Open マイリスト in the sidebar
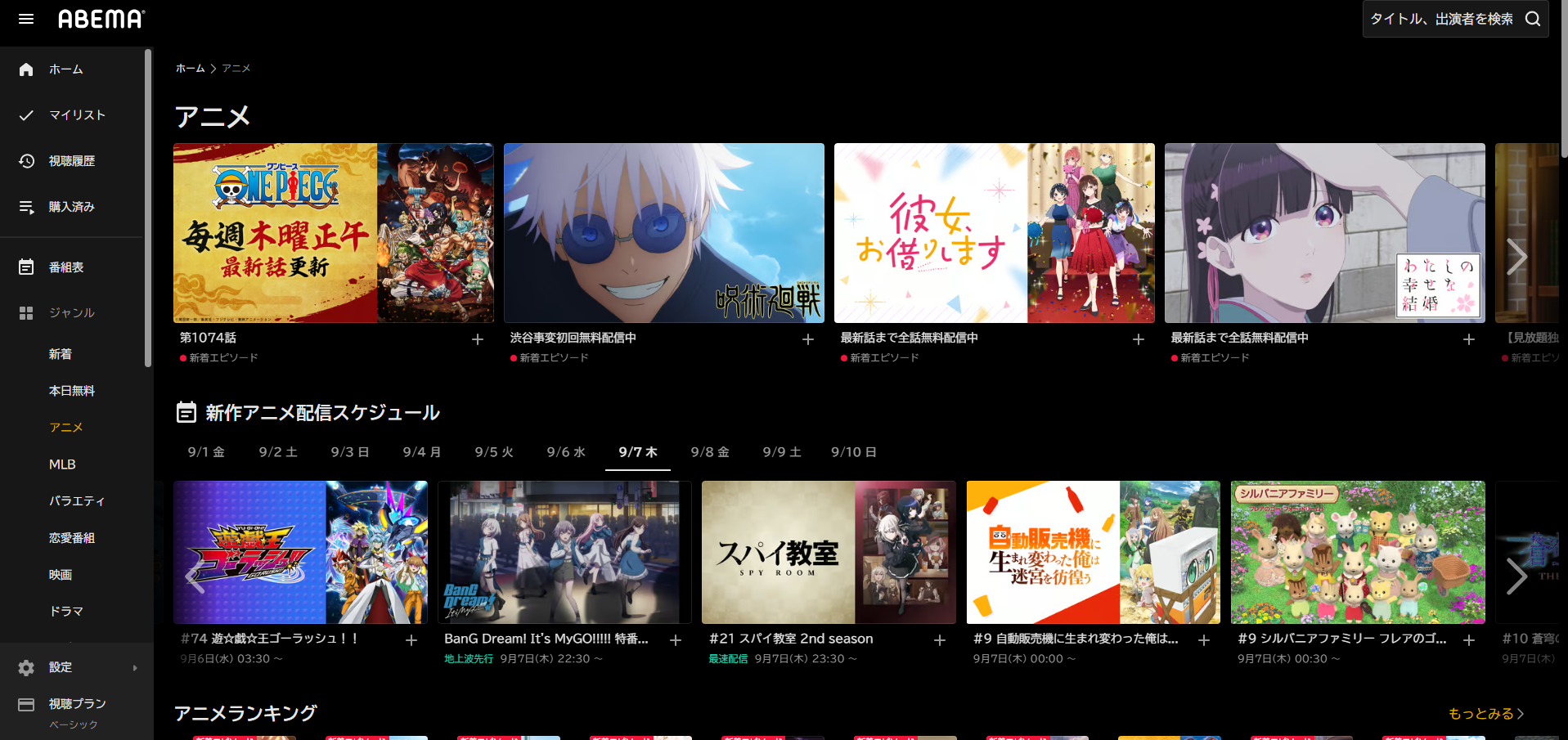The height and width of the screenshot is (740, 1568). click(x=77, y=115)
